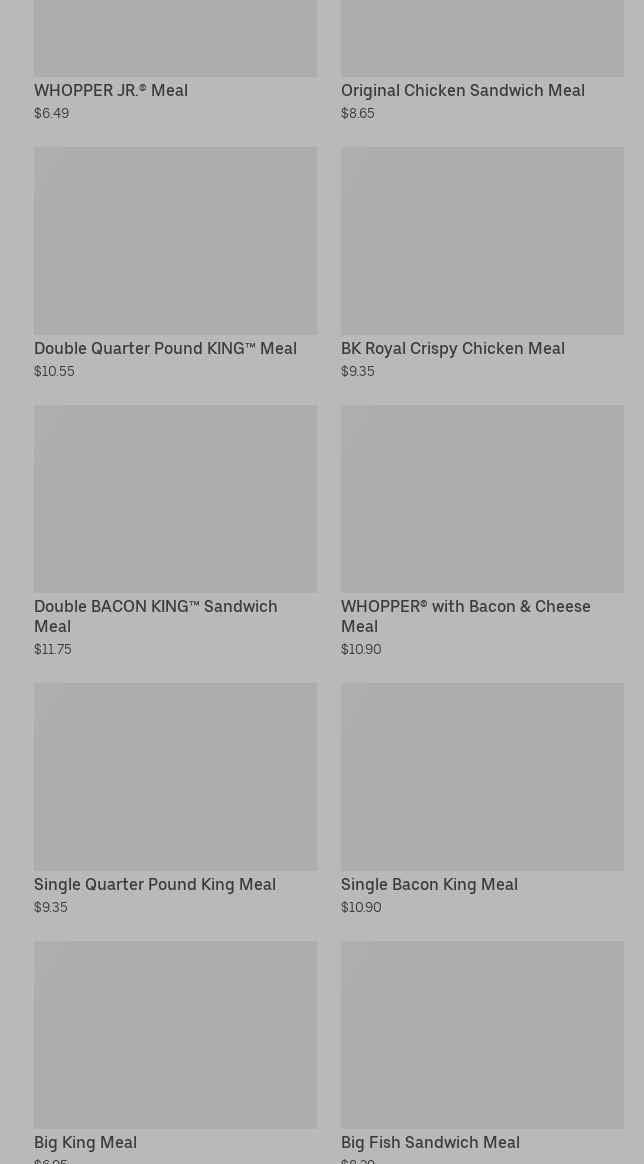The image size is (644, 1164).
Task: Open WHOPPER with Bacon & Cheese Meal
Action: click(482, 532)
